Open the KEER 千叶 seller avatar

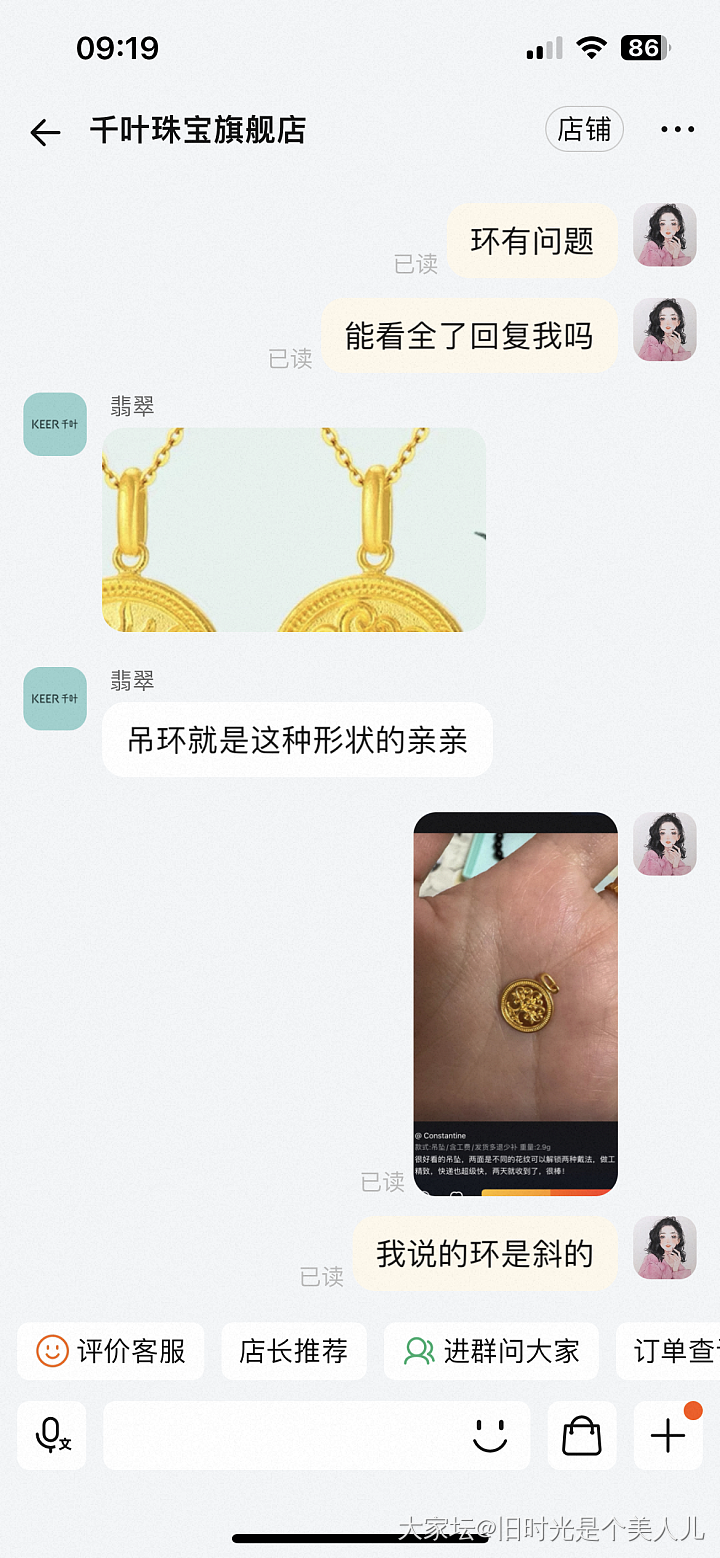click(x=55, y=424)
